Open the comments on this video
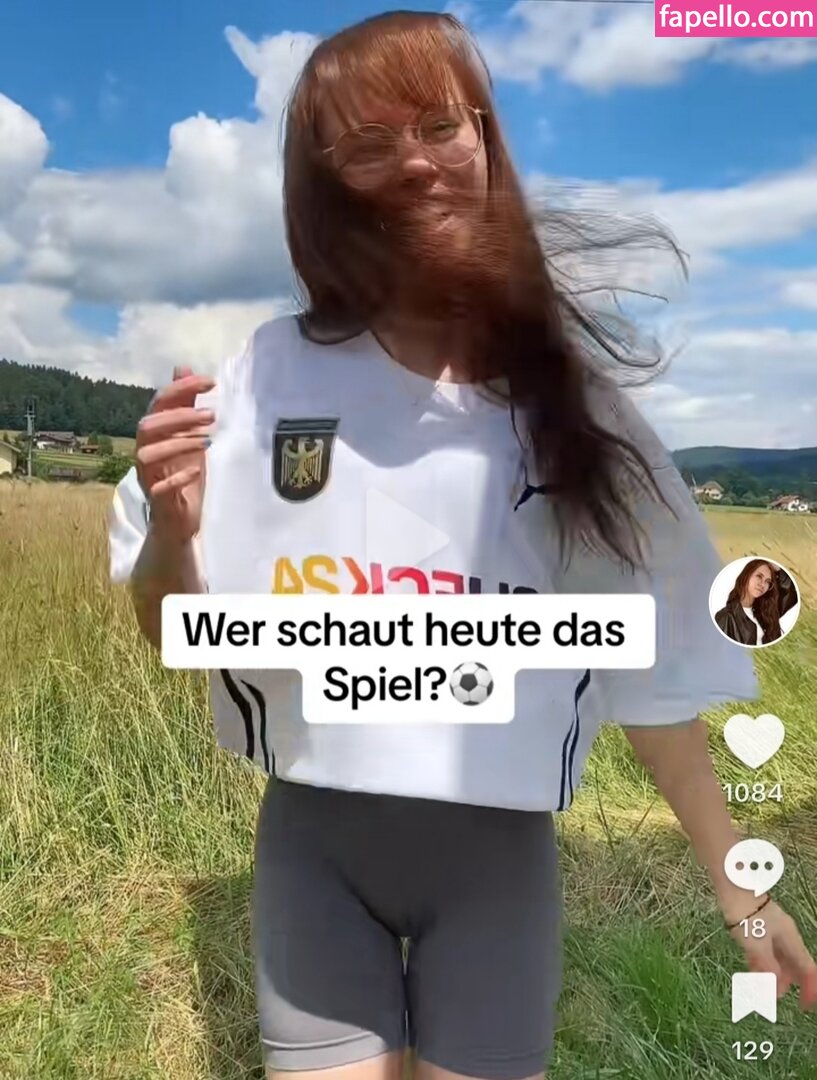Image resolution: width=817 pixels, height=1080 pixels. click(x=753, y=866)
